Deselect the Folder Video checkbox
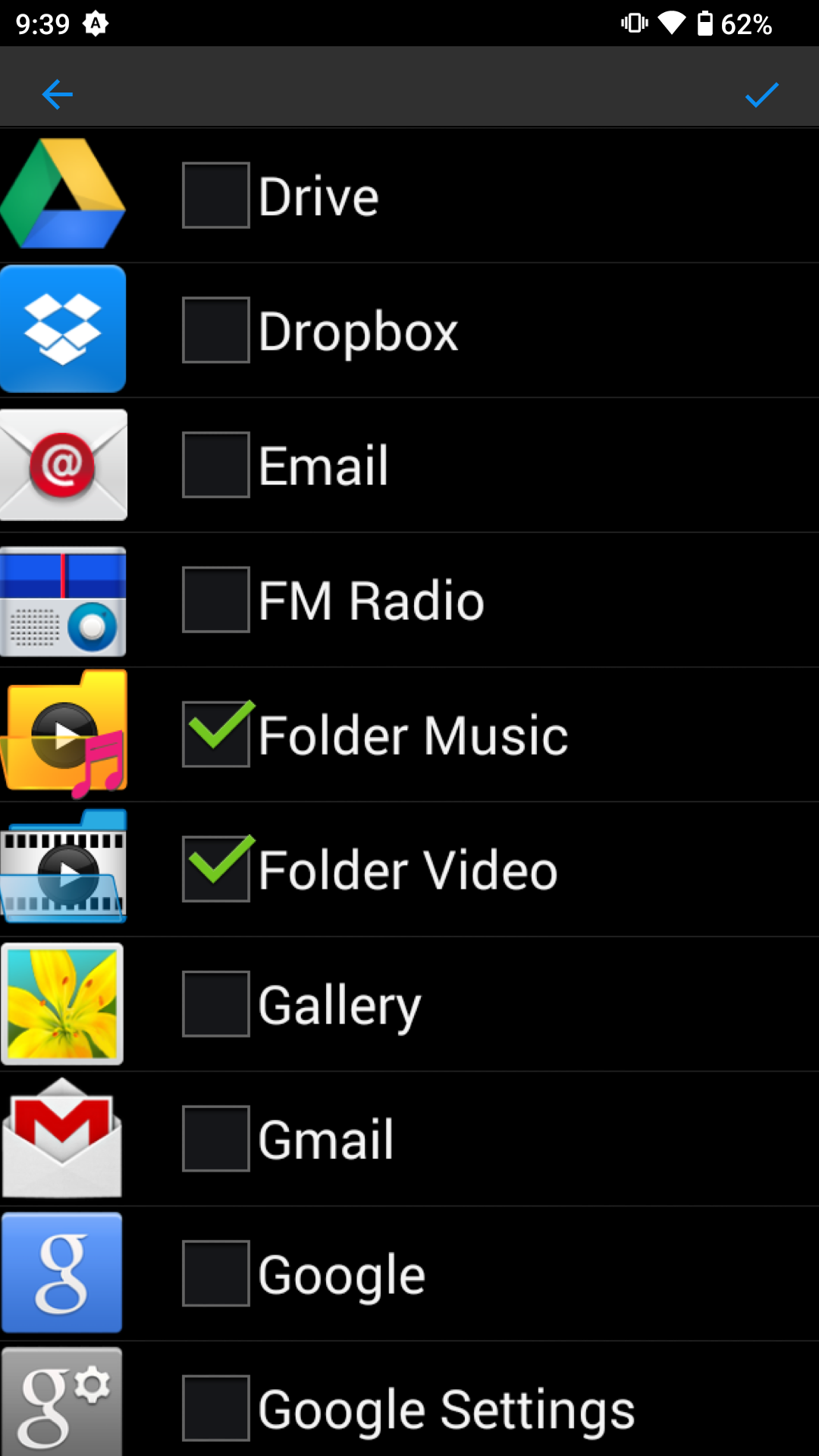The image size is (819, 1456). [216, 869]
